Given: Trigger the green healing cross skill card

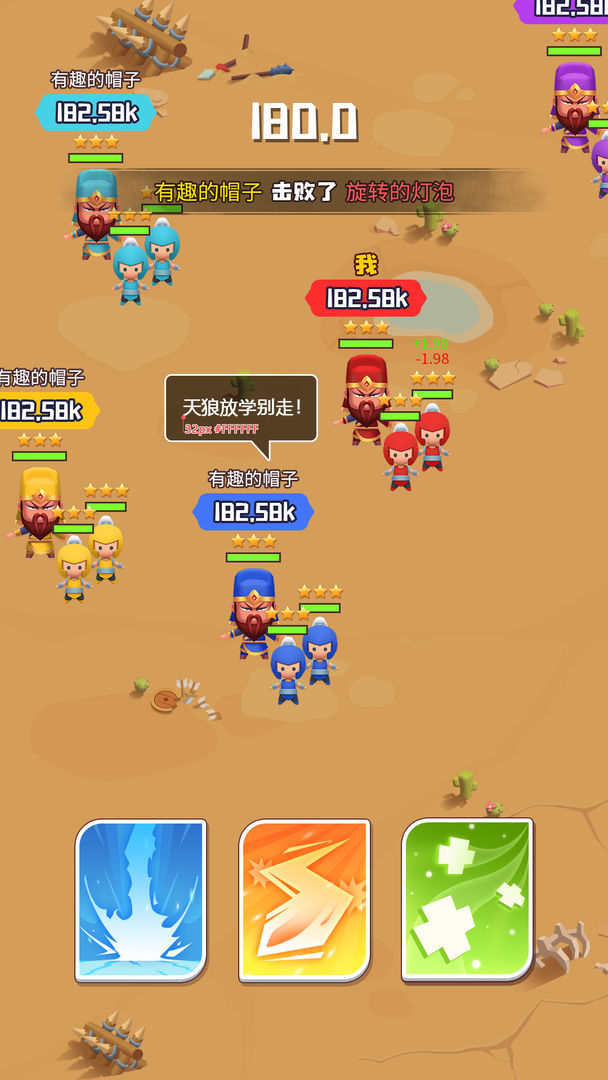Looking at the screenshot, I should click(x=467, y=899).
